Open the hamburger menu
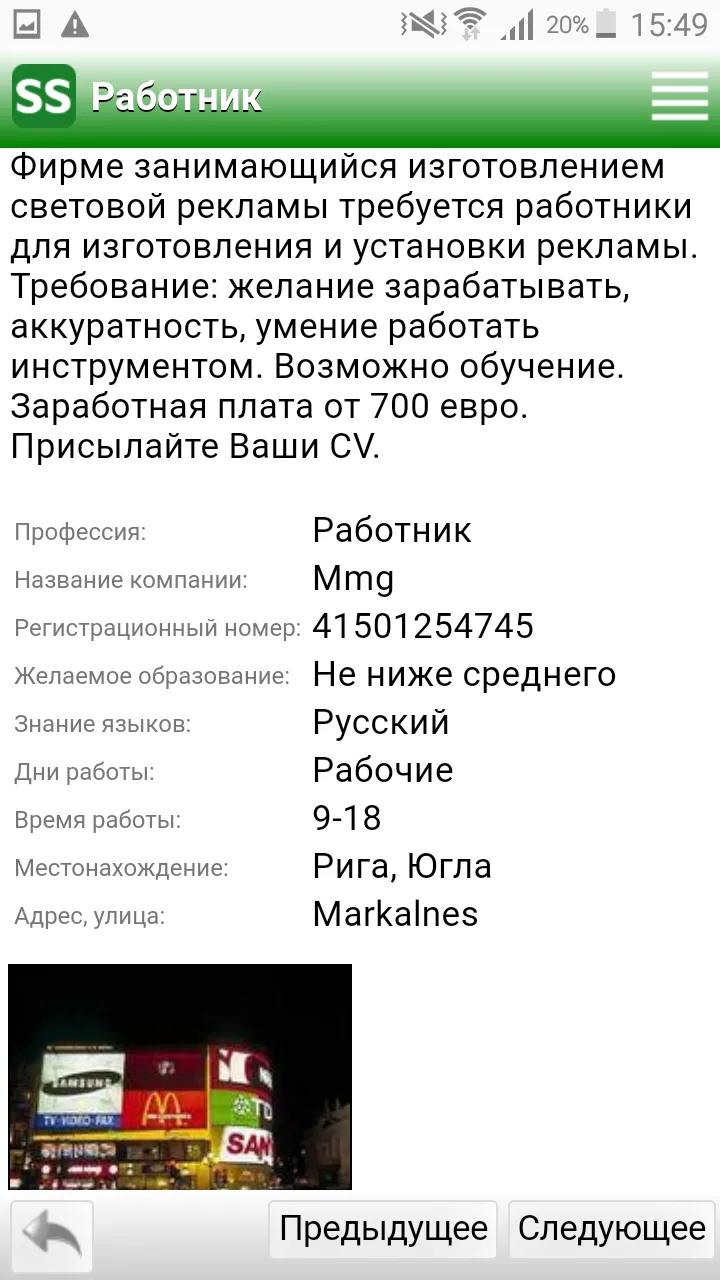 pyautogui.click(x=679, y=97)
